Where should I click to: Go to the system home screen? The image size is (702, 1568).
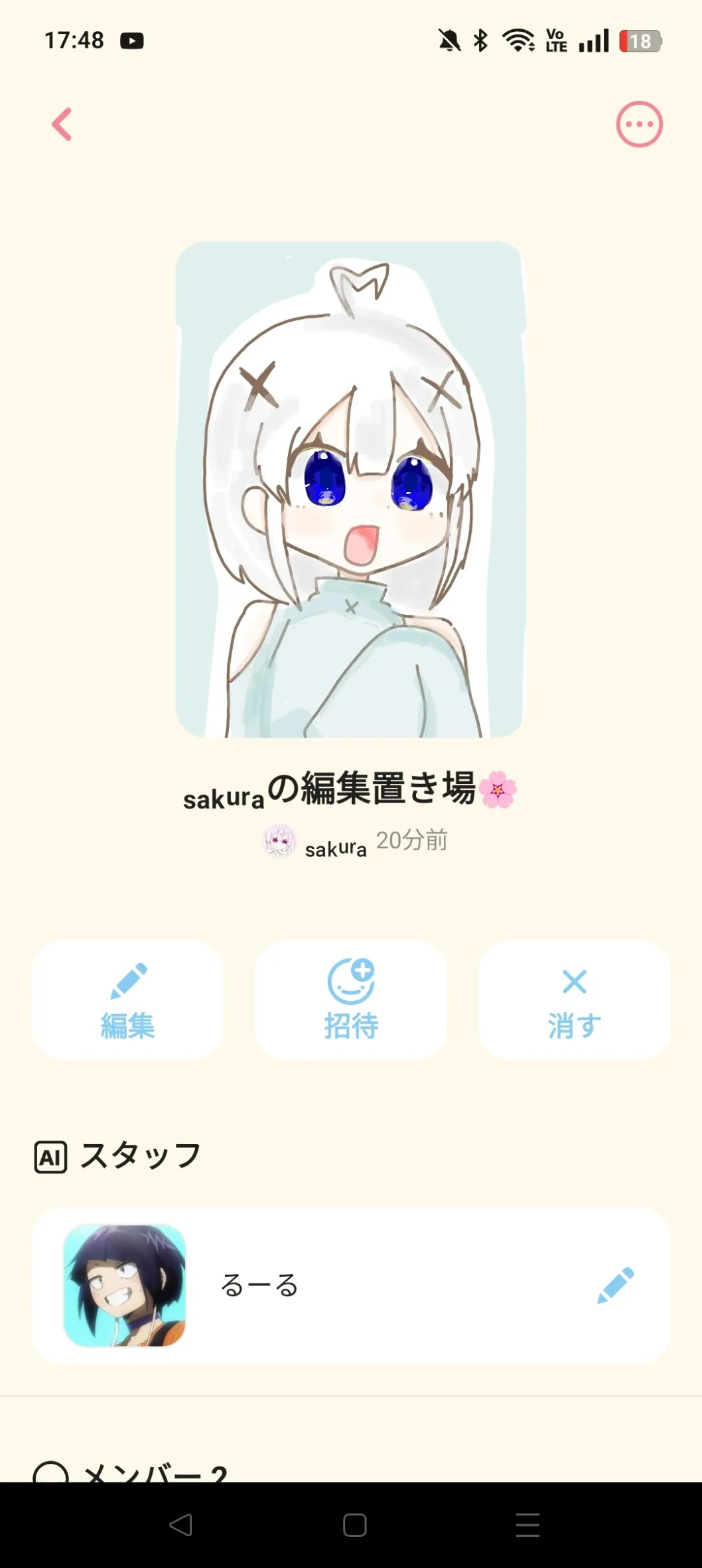pyautogui.click(x=354, y=1525)
